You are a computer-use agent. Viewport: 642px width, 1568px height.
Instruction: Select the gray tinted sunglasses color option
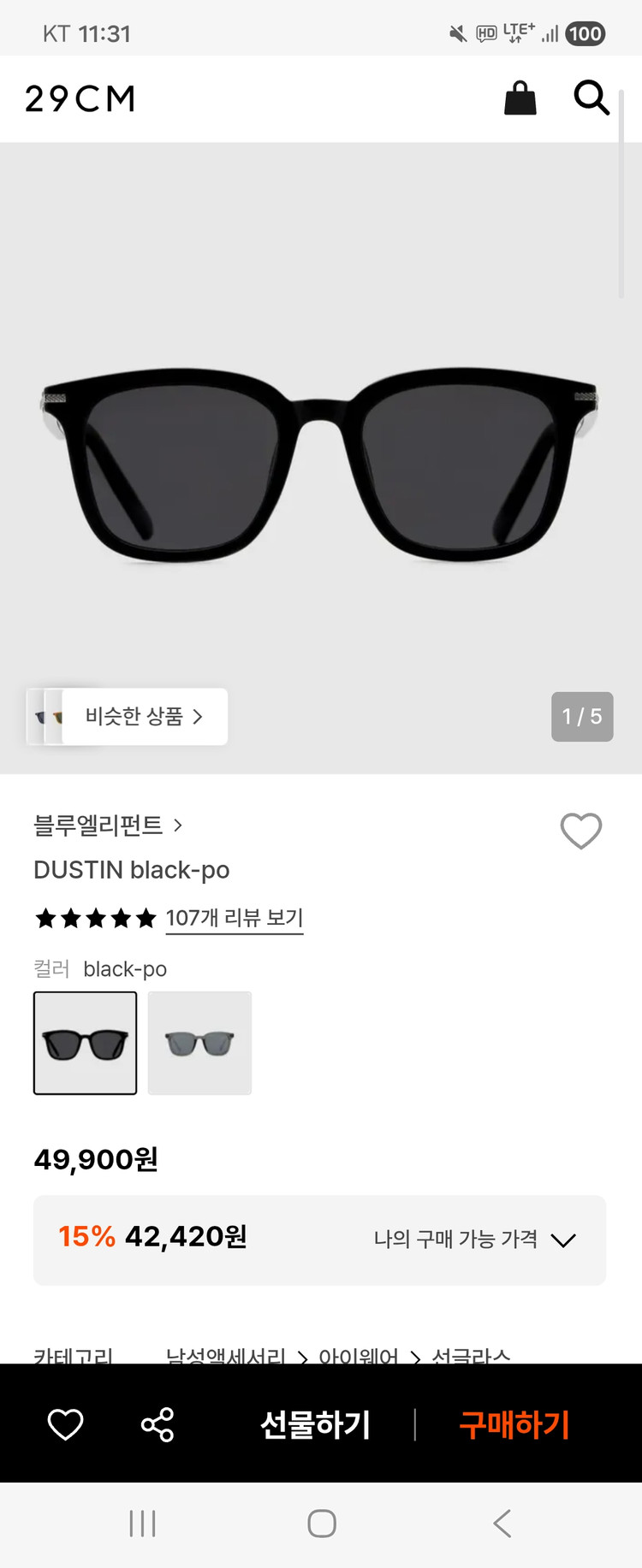[x=199, y=1043]
